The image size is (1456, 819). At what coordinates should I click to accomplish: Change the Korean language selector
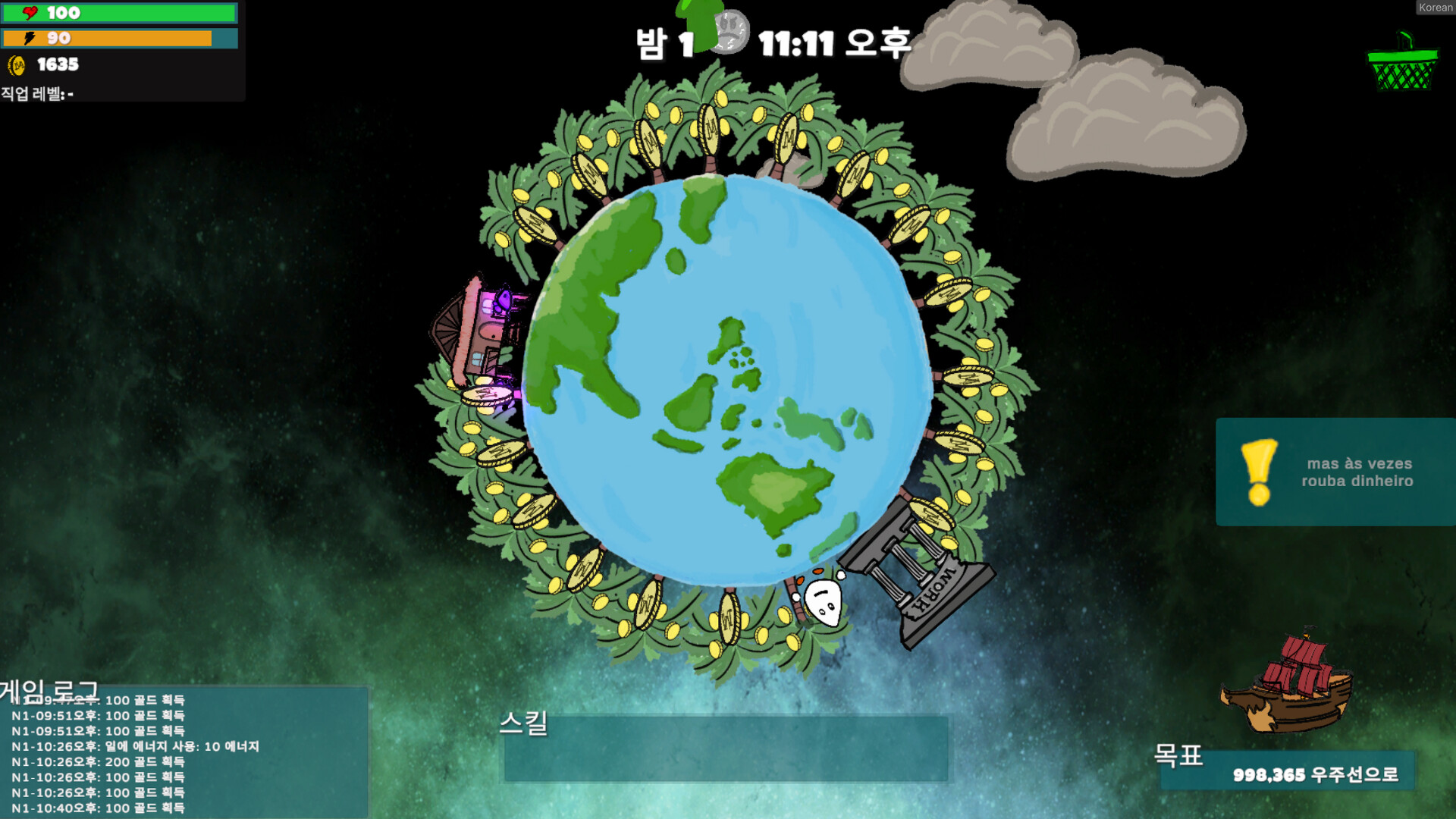pyautogui.click(x=1435, y=8)
